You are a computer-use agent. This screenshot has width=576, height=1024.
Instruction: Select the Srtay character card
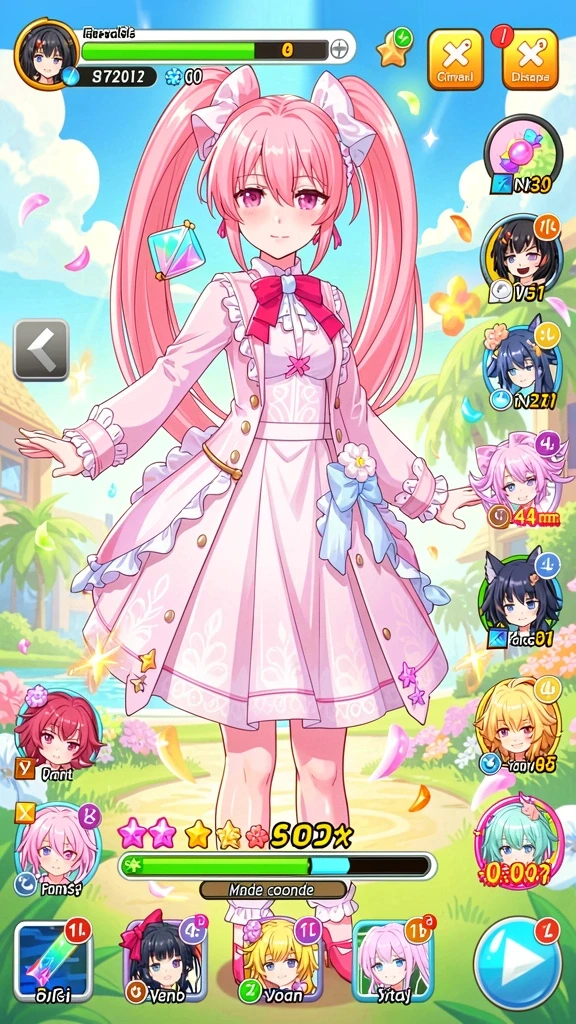(393, 960)
